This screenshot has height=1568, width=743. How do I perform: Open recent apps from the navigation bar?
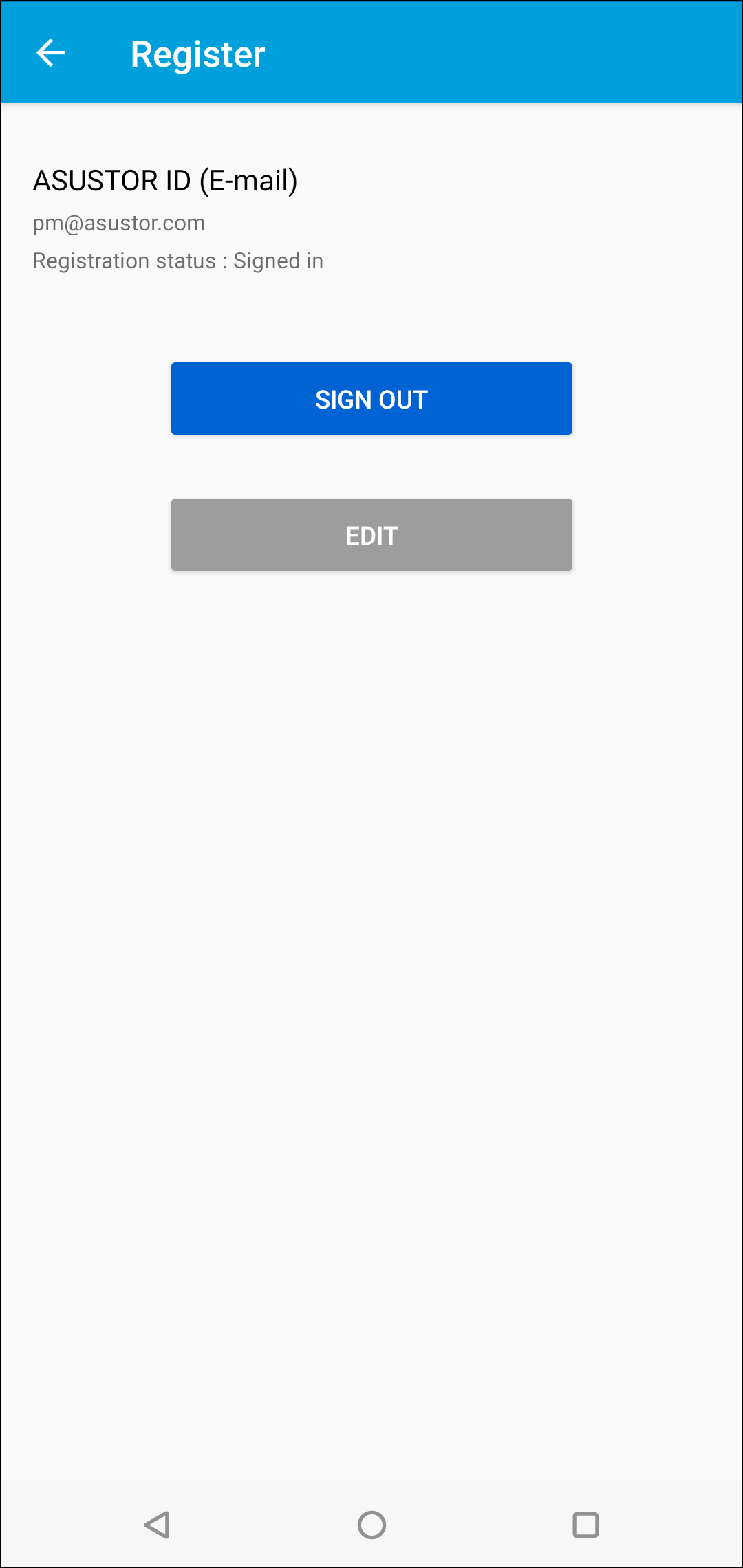pos(585,1525)
